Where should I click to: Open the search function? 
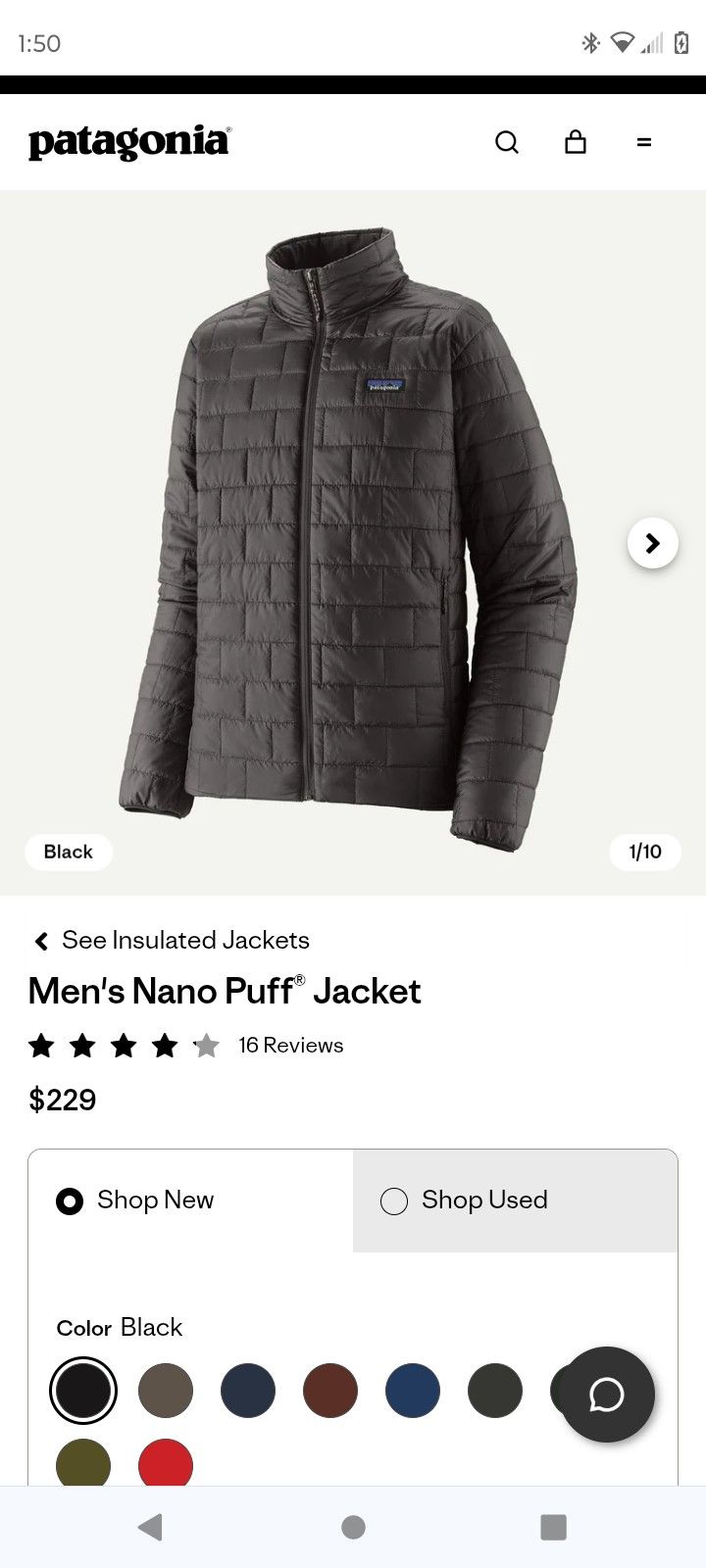point(507,142)
